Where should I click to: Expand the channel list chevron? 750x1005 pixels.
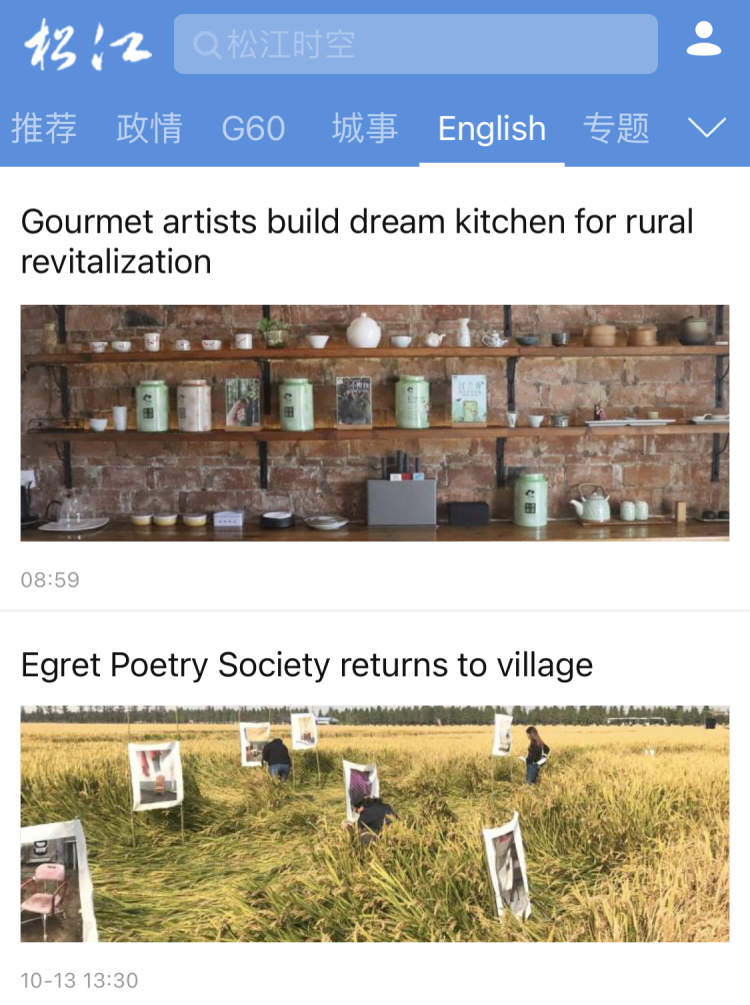tap(708, 128)
